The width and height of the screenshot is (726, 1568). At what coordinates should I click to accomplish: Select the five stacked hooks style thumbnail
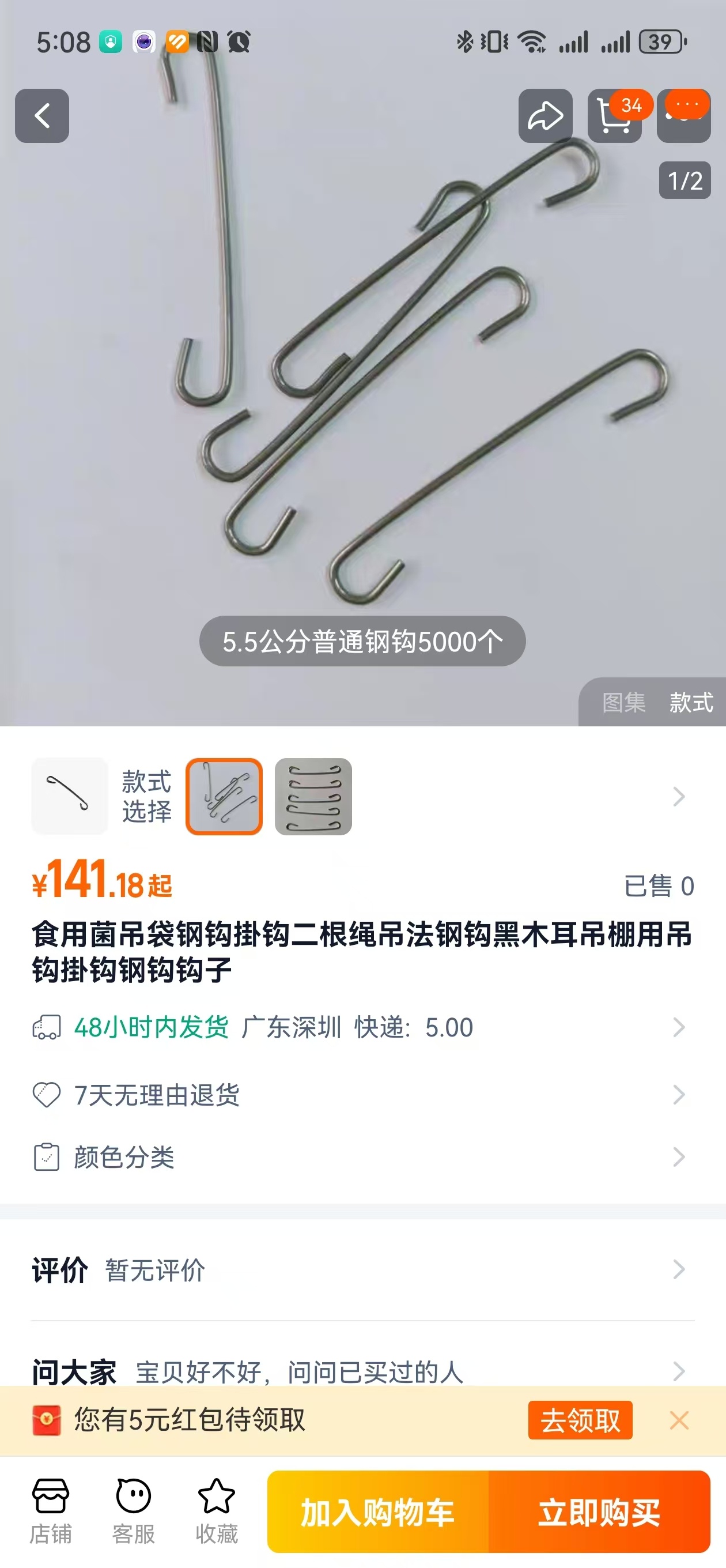(x=313, y=796)
